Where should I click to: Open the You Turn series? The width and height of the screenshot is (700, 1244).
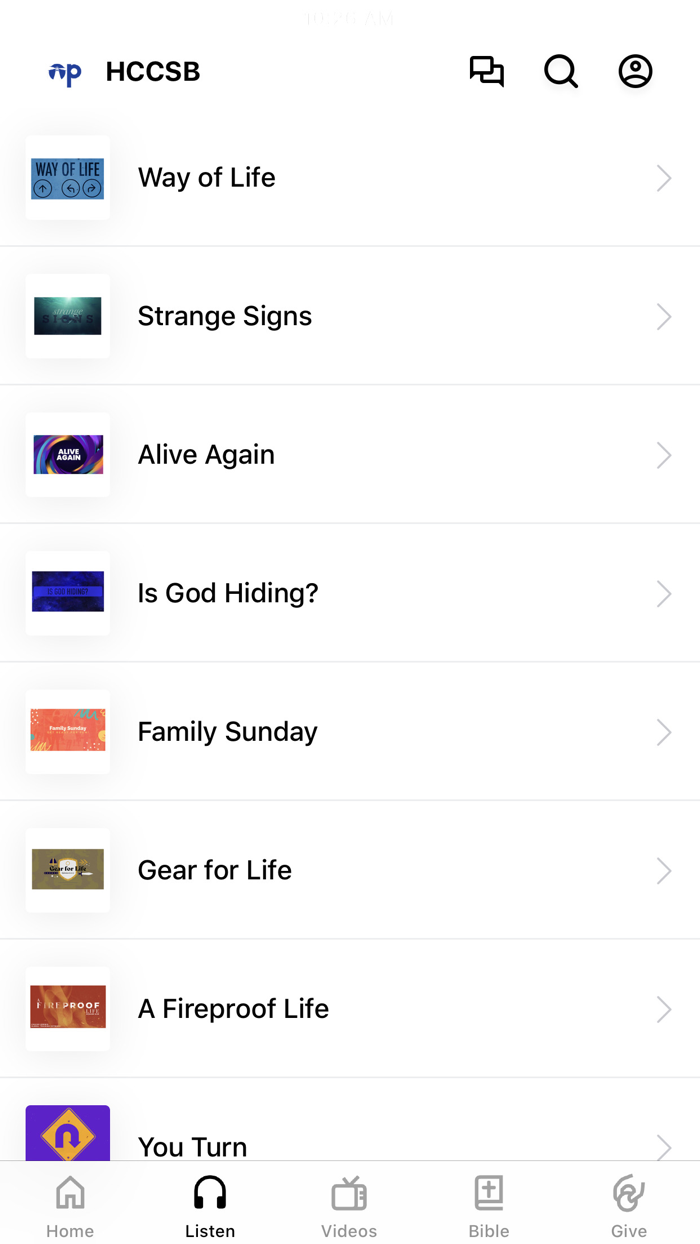pyautogui.click(x=350, y=1120)
